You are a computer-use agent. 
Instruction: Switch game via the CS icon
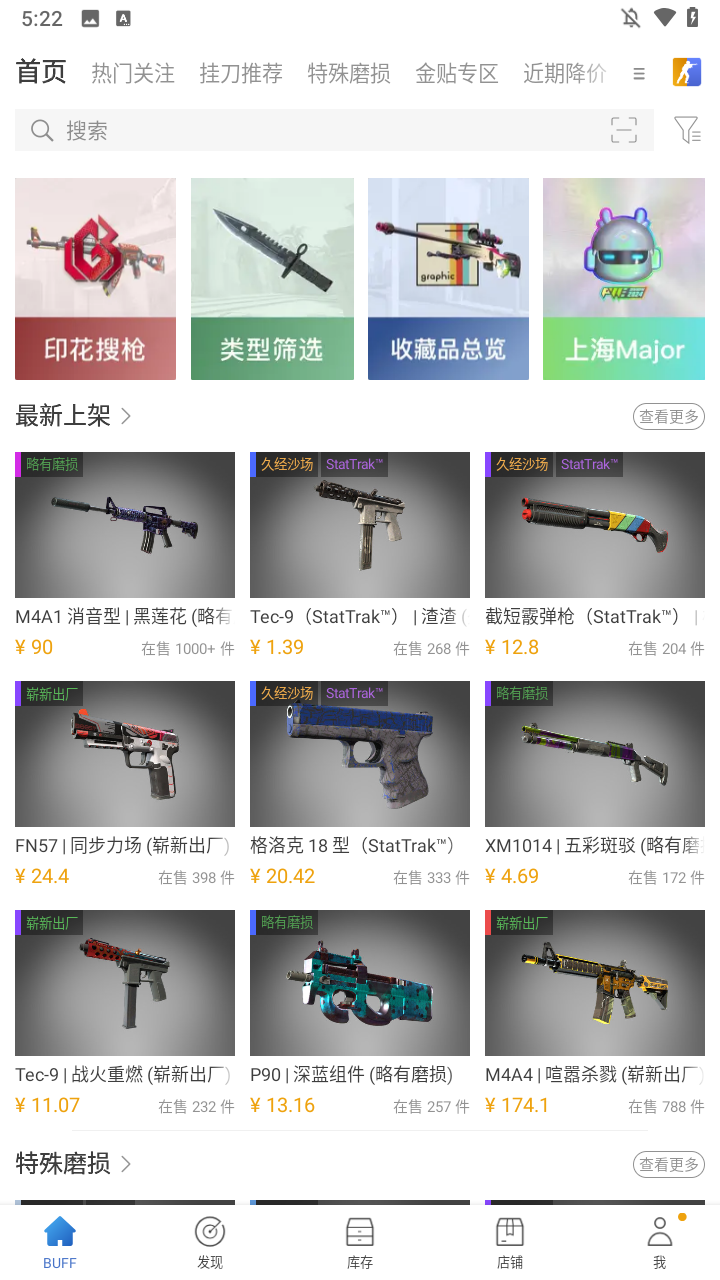tap(687, 73)
